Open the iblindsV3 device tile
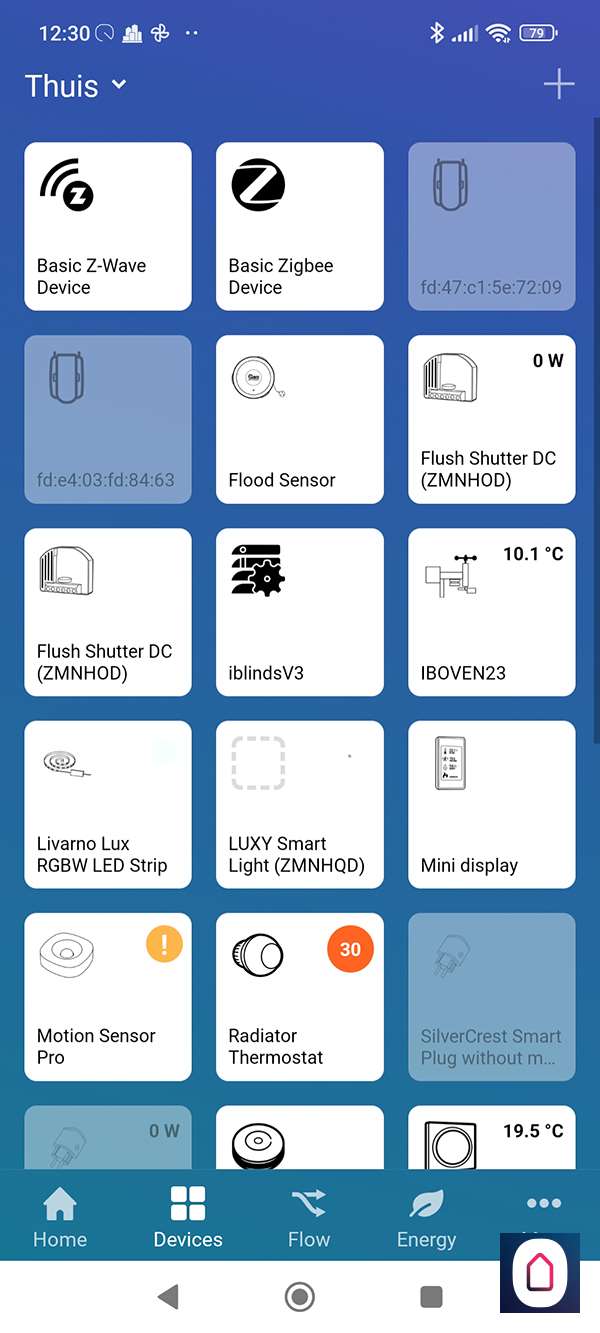The width and height of the screenshot is (600, 1333). pyautogui.click(x=300, y=612)
